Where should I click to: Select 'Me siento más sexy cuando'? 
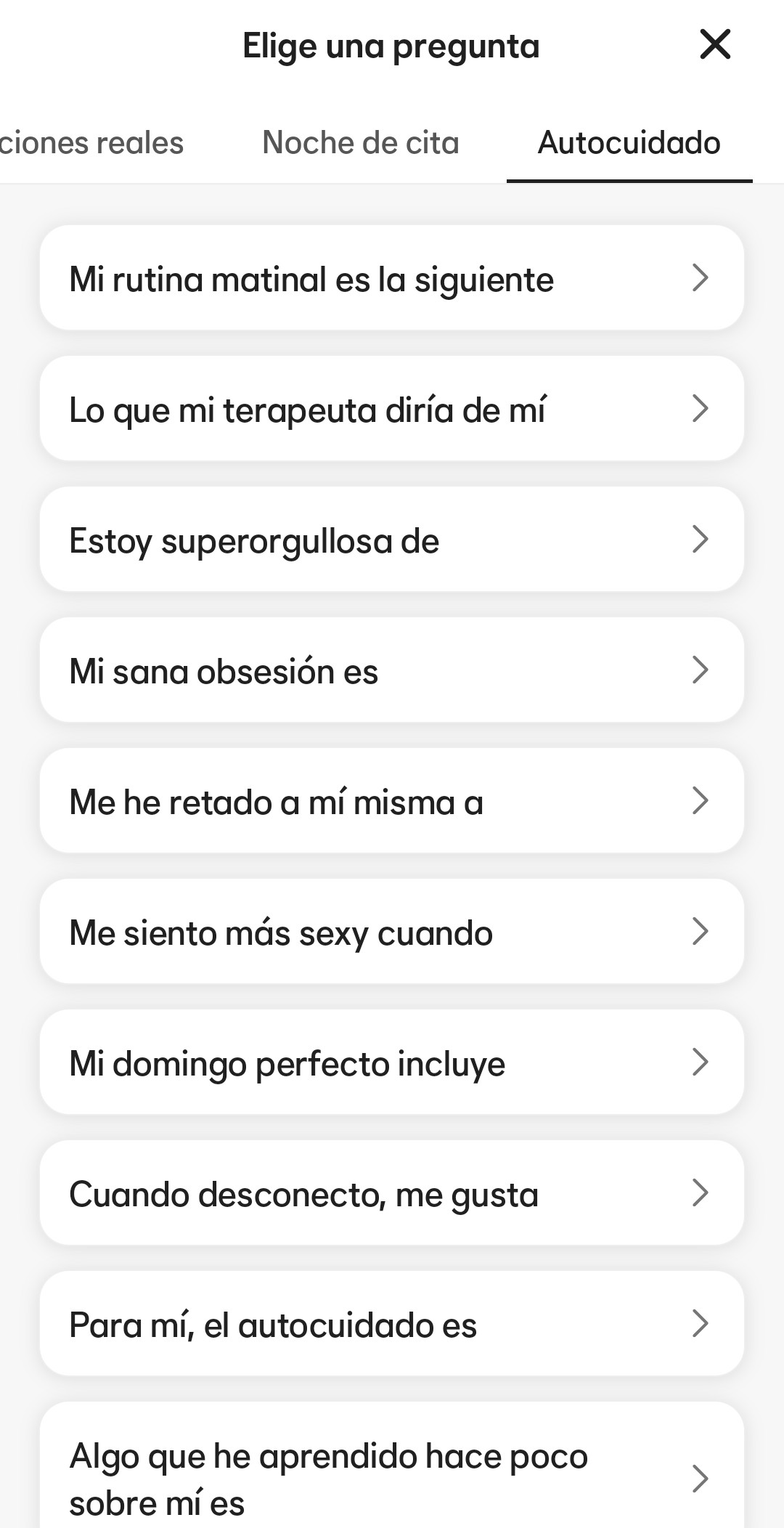click(x=391, y=932)
